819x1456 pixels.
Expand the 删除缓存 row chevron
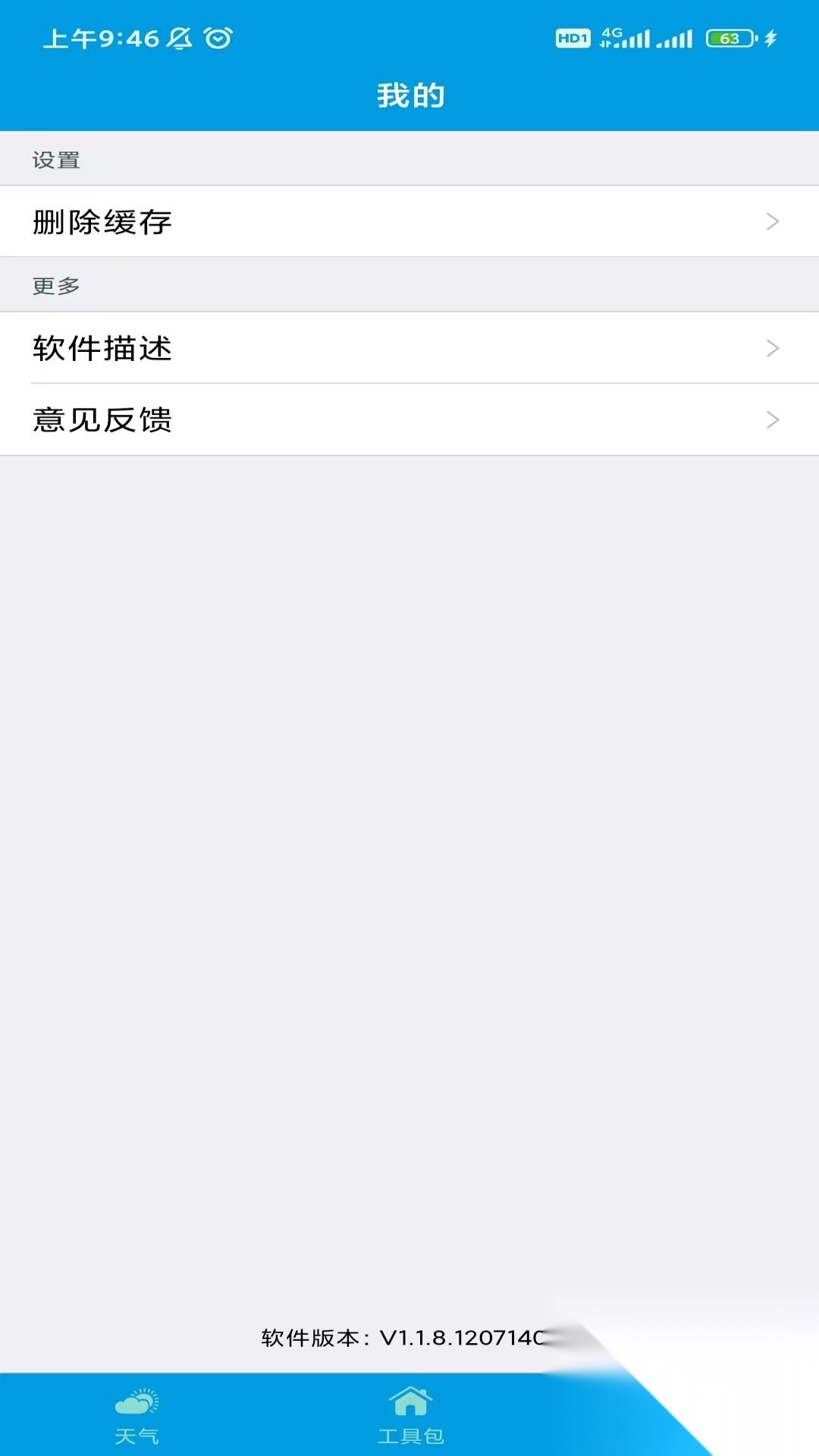772,221
